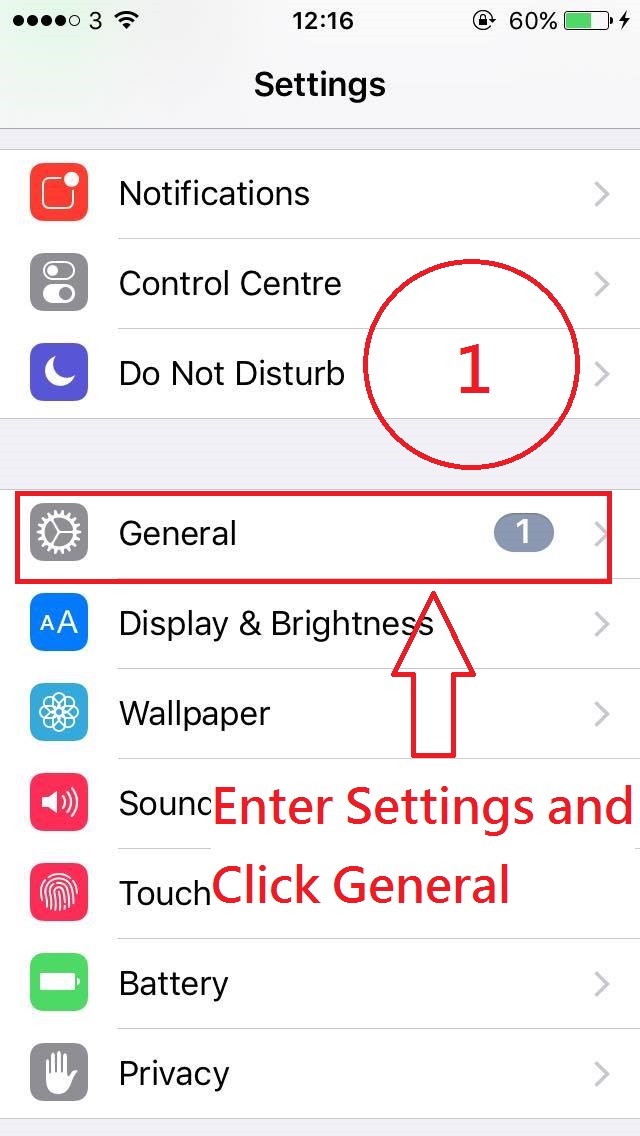Viewport: 640px width, 1136px height.
Task: Open the General settings row
Action: pos(178,534)
